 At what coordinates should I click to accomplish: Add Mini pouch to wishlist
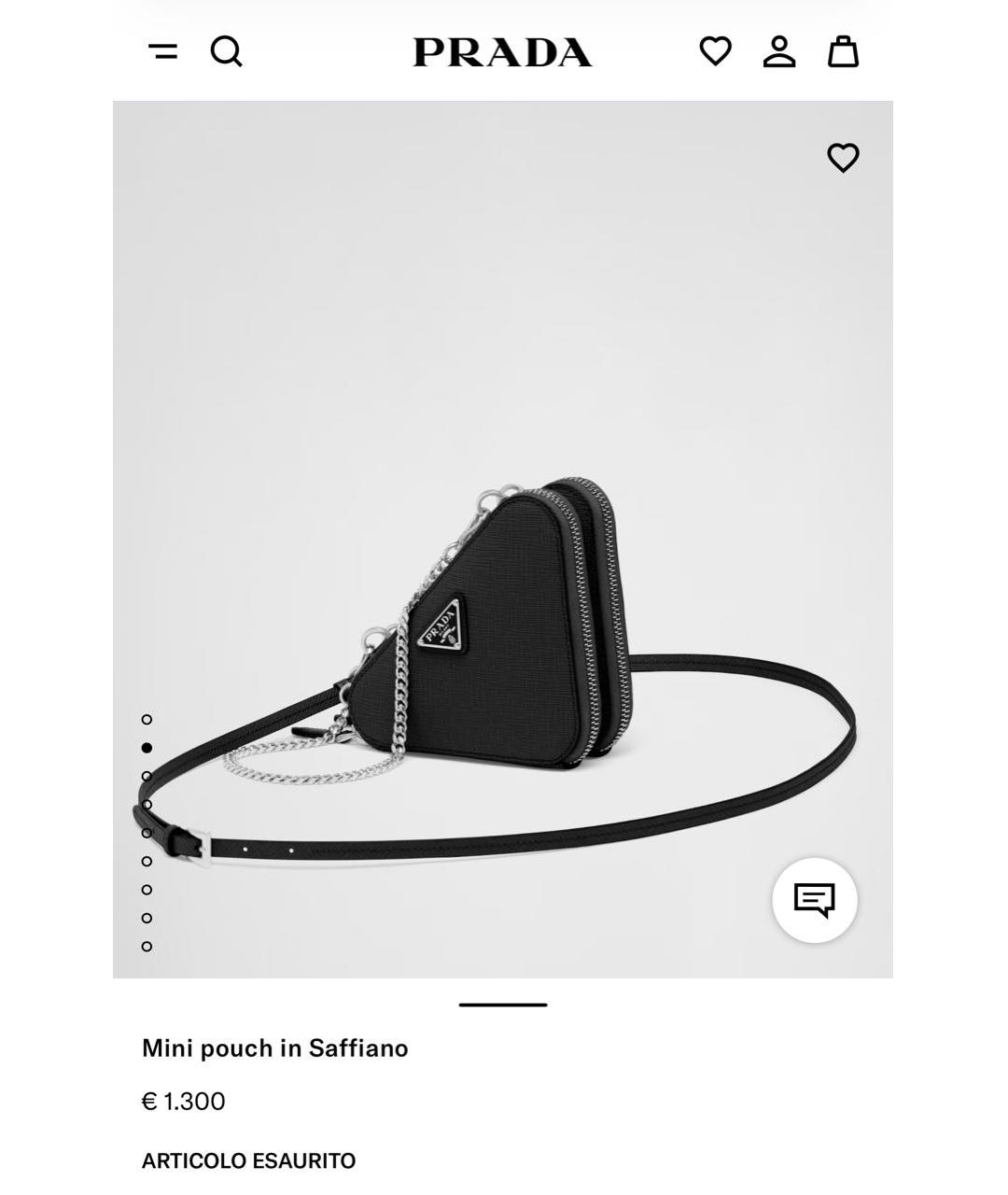pyautogui.click(x=843, y=158)
